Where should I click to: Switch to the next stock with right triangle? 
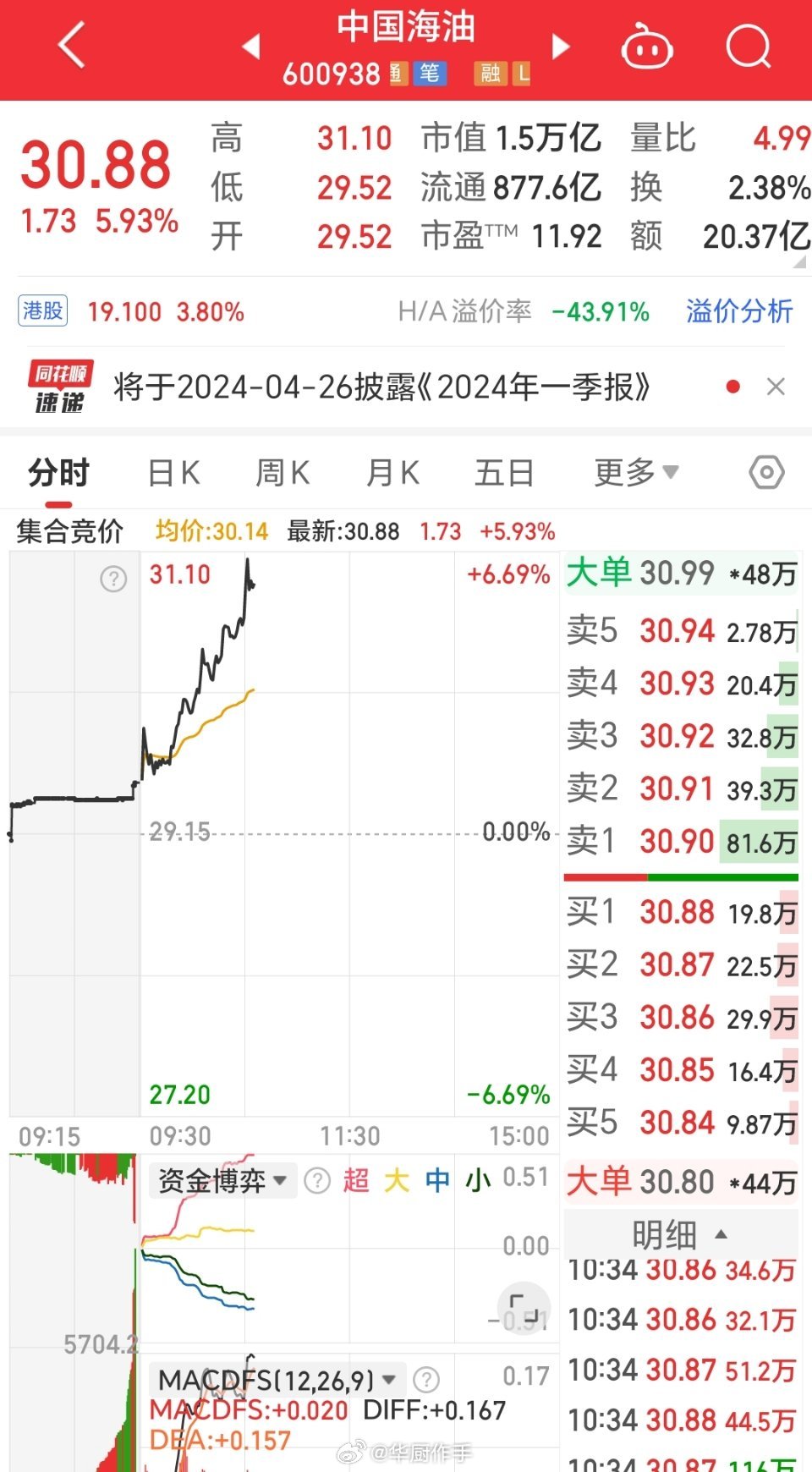[561, 47]
